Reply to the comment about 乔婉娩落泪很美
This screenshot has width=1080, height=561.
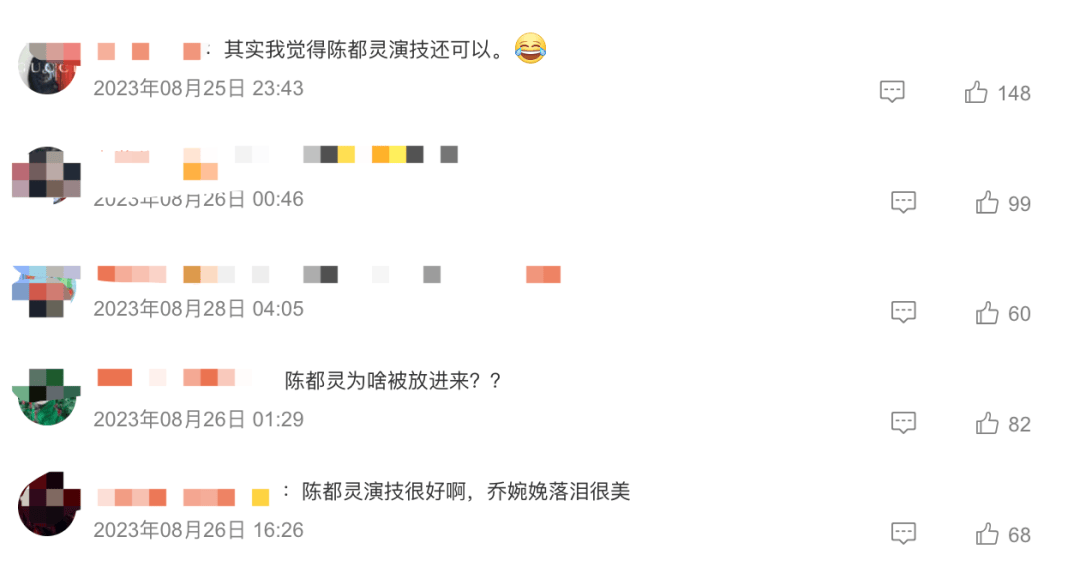pos(903,534)
